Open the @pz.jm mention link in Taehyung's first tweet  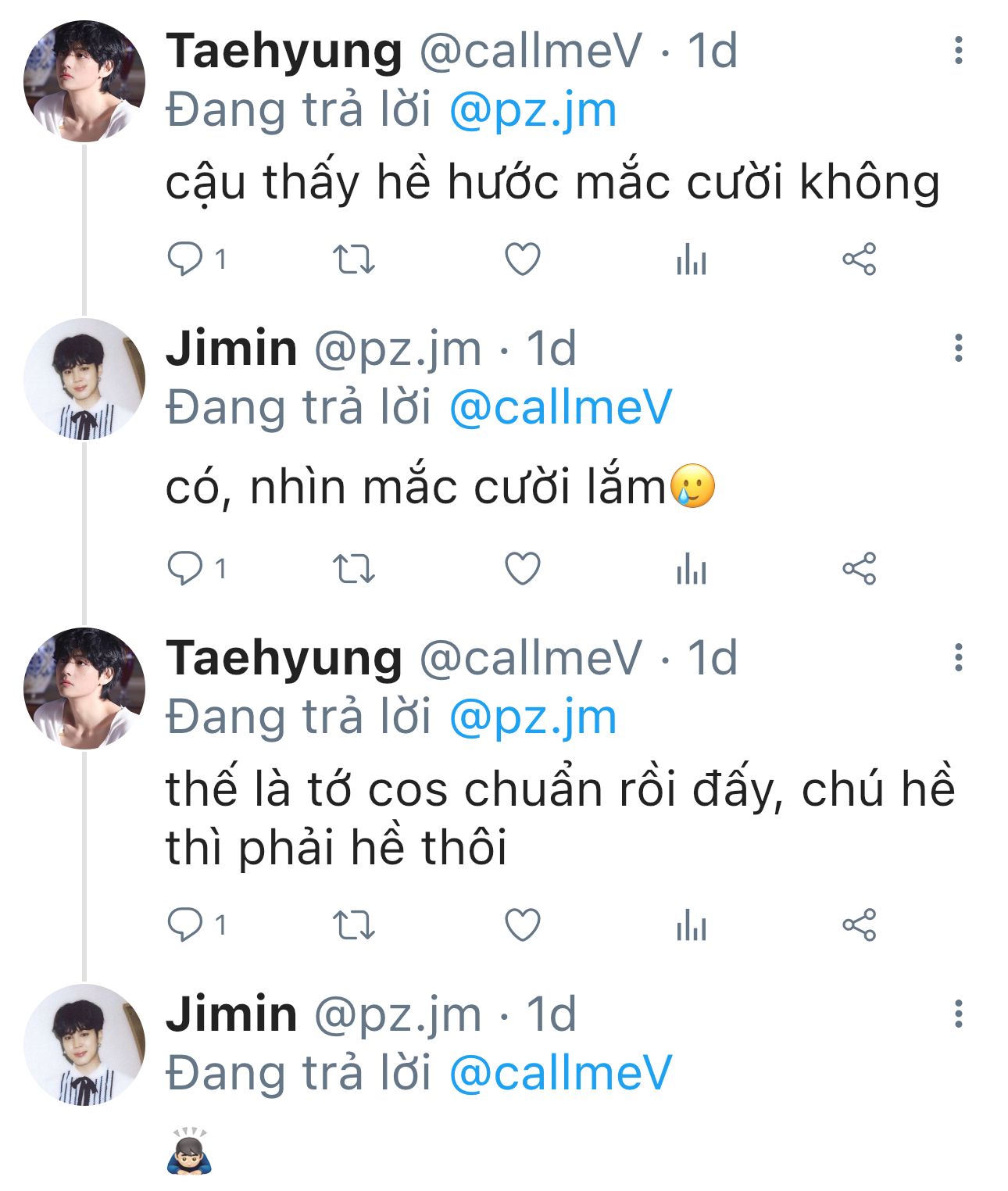click(x=533, y=110)
